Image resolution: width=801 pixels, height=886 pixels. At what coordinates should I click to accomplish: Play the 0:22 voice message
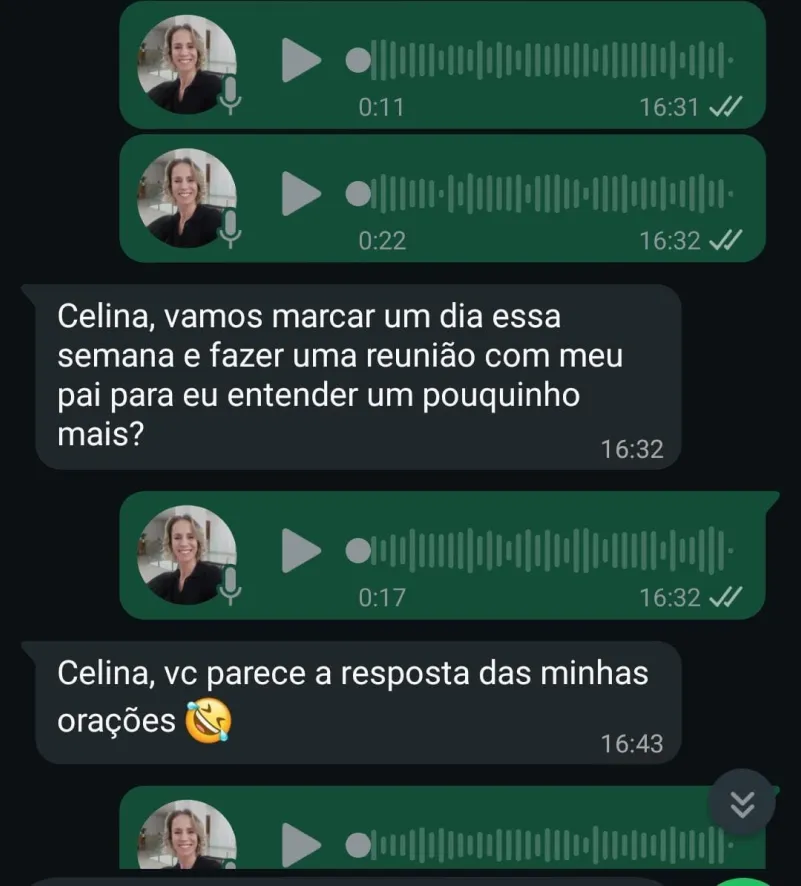298,193
